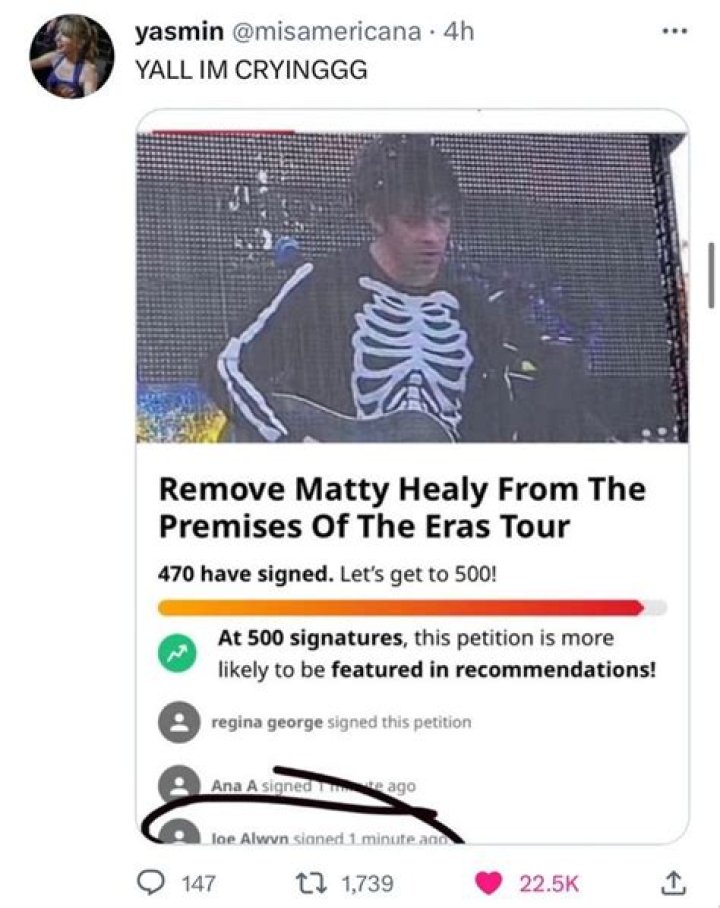Open yasmin's profile via her username
This screenshot has height=908, width=720.
(170, 31)
